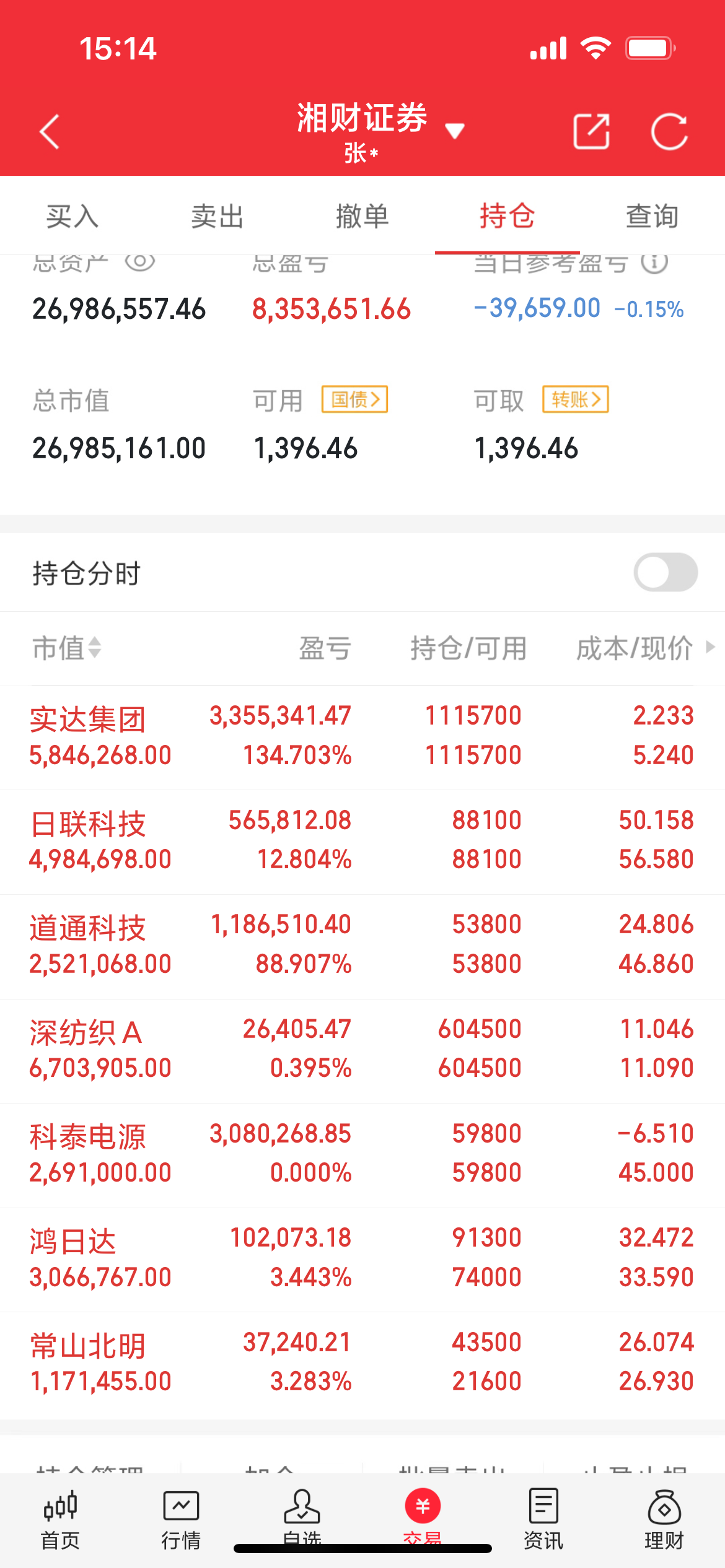Open the 科泰电源 position
725x1568 pixels.
(362, 1154)
